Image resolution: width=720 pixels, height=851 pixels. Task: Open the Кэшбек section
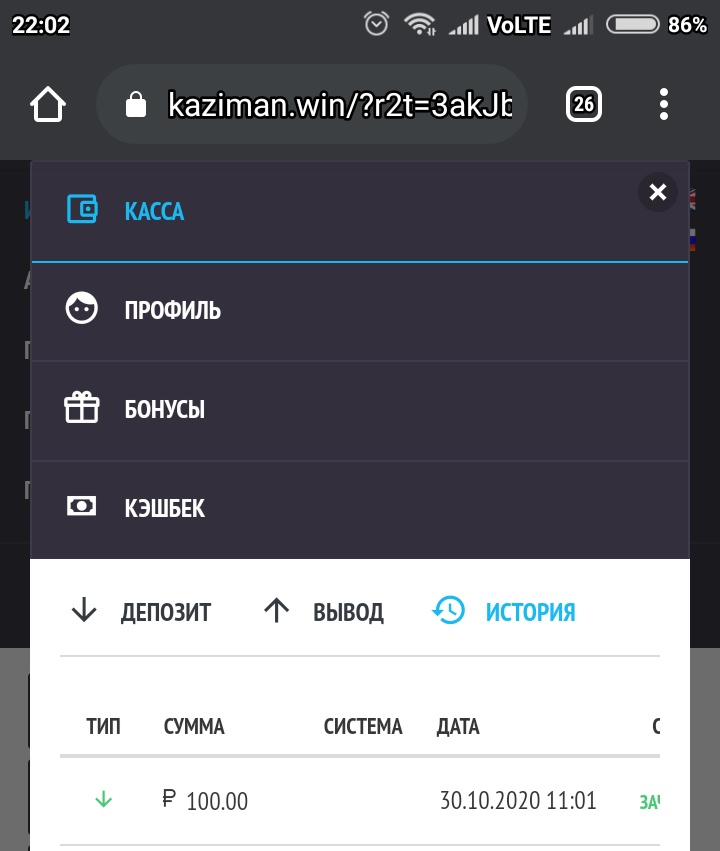pyautogui.click(x=164, y=508)
